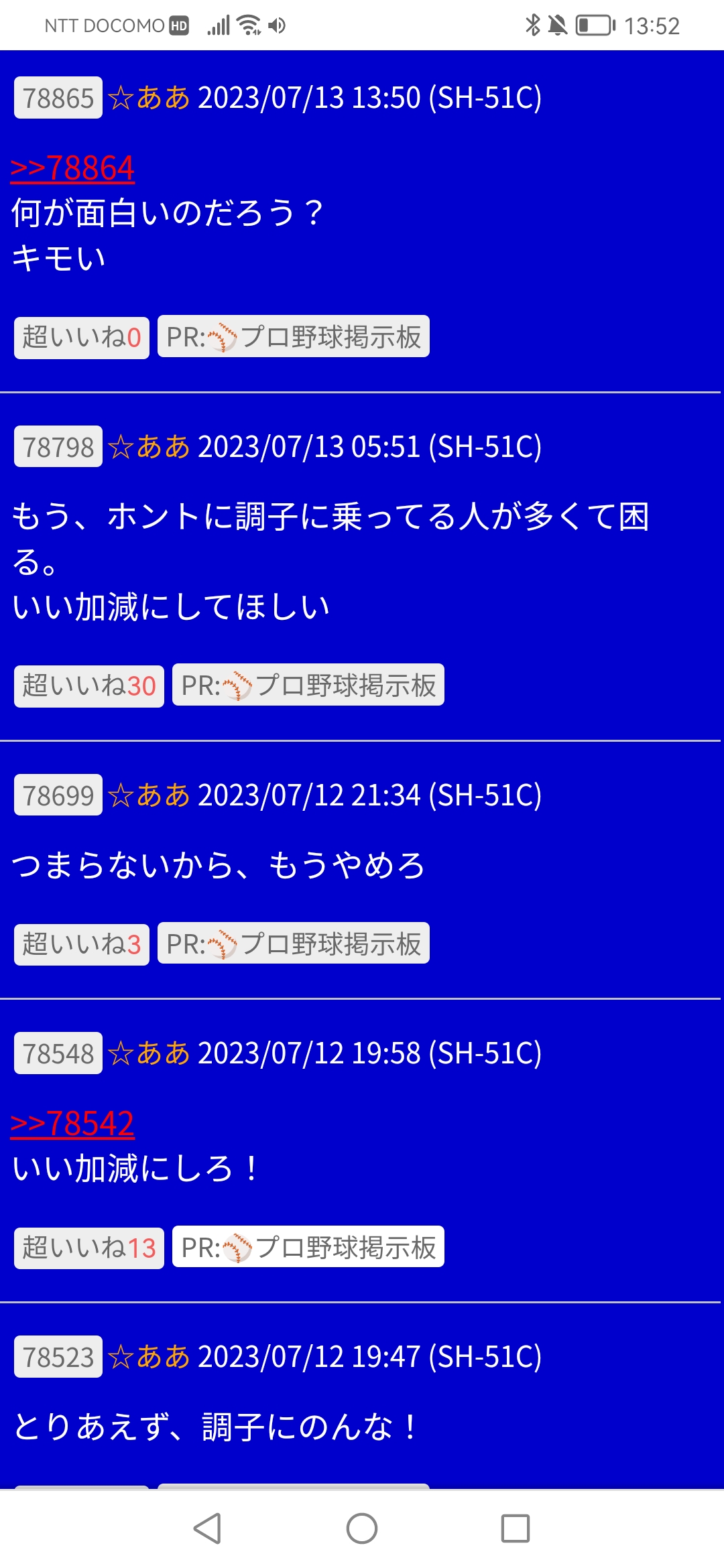Tap post number 78523 badge
Viewport: 724px width, 1568px height.
[58, 1356]
